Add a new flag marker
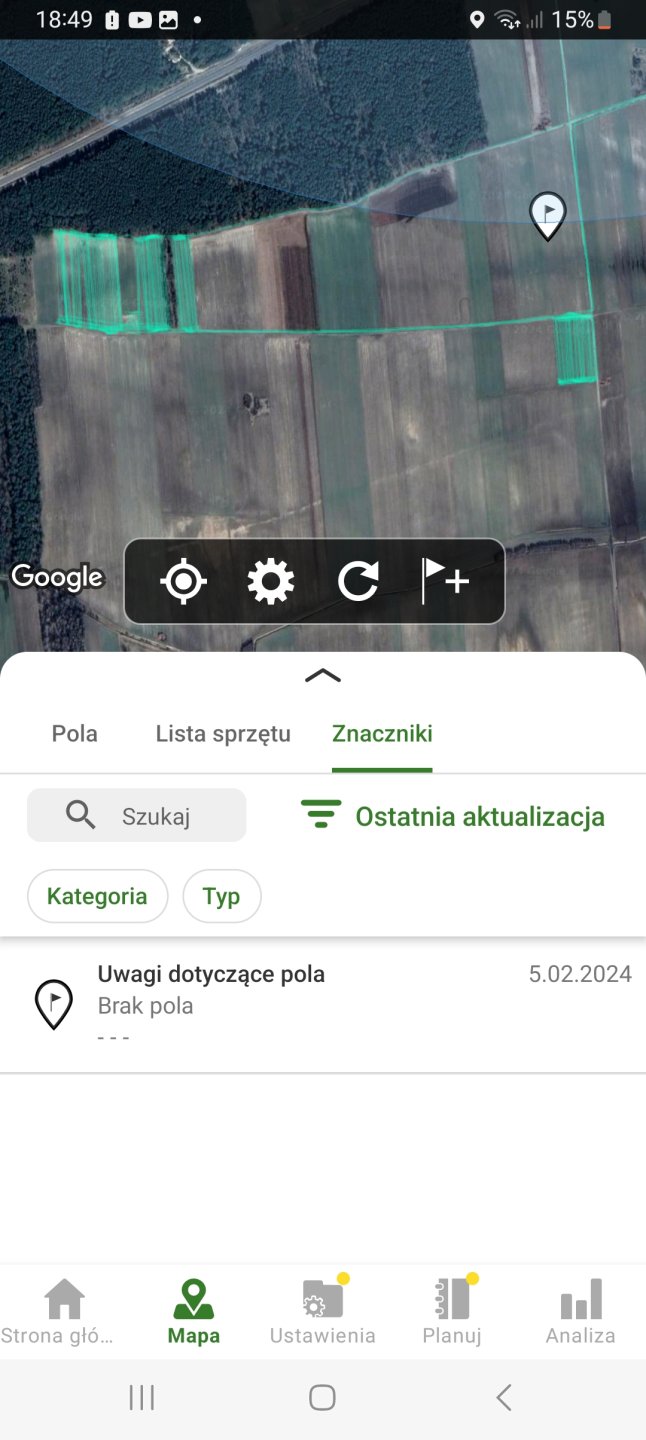Screen dimensions: 646x1440 (x=445, y=581)
